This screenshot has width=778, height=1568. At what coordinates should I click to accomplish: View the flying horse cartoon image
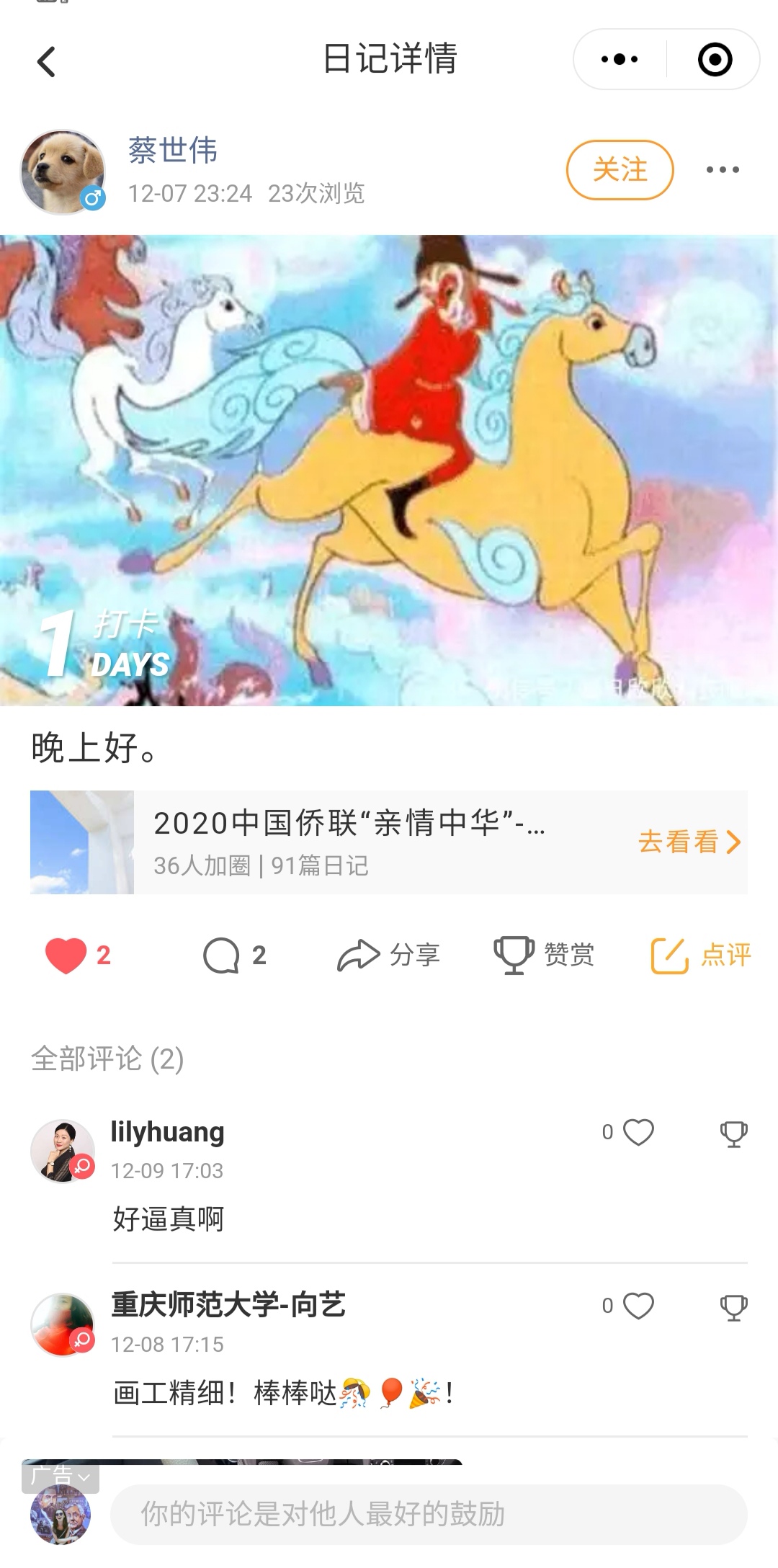pyautogui.click(x=389, y=470)
